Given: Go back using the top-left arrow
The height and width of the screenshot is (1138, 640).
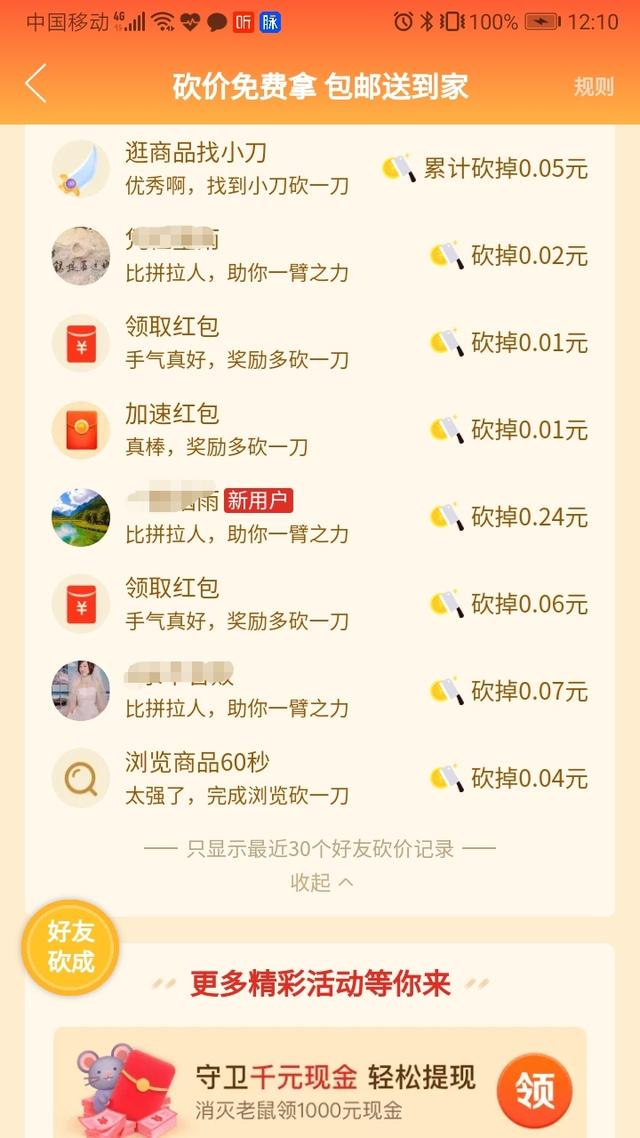Looking at the screenshot, I should pos(36,85).
